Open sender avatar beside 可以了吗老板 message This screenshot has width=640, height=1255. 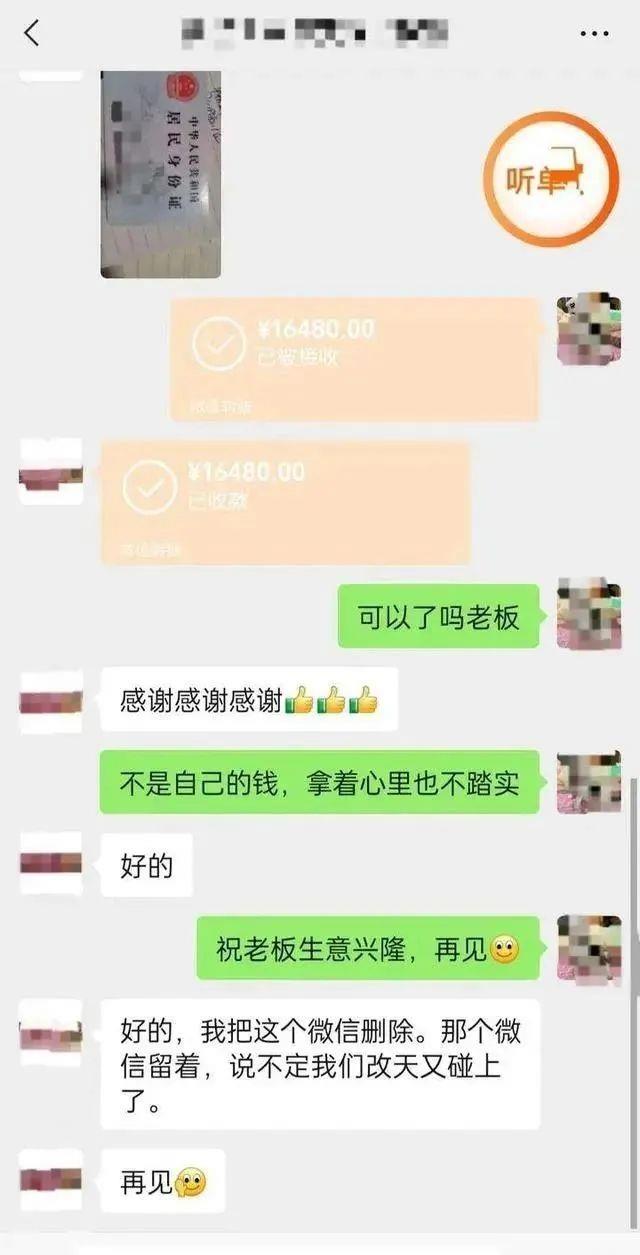tap(589, 614)
